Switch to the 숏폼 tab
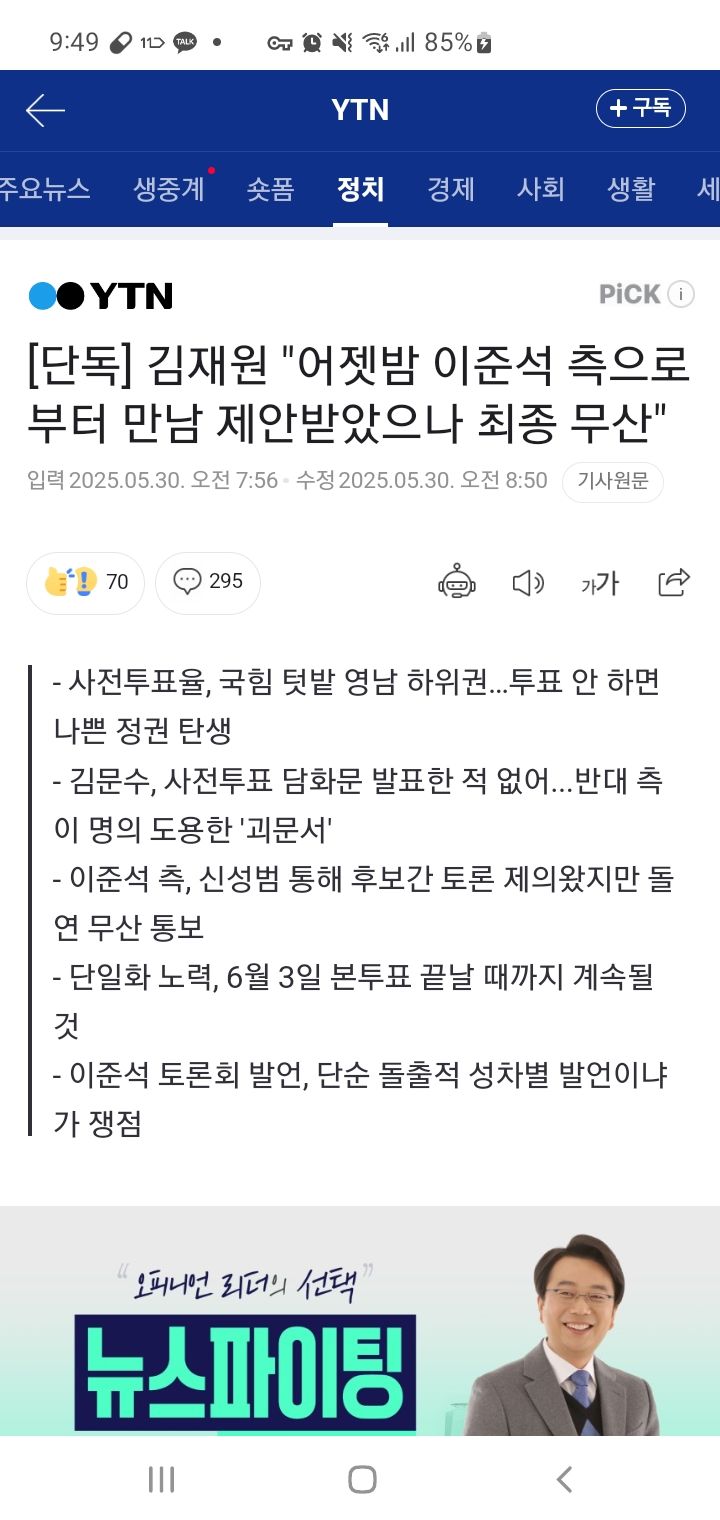The image size is (720, 1520). point(270,189)
